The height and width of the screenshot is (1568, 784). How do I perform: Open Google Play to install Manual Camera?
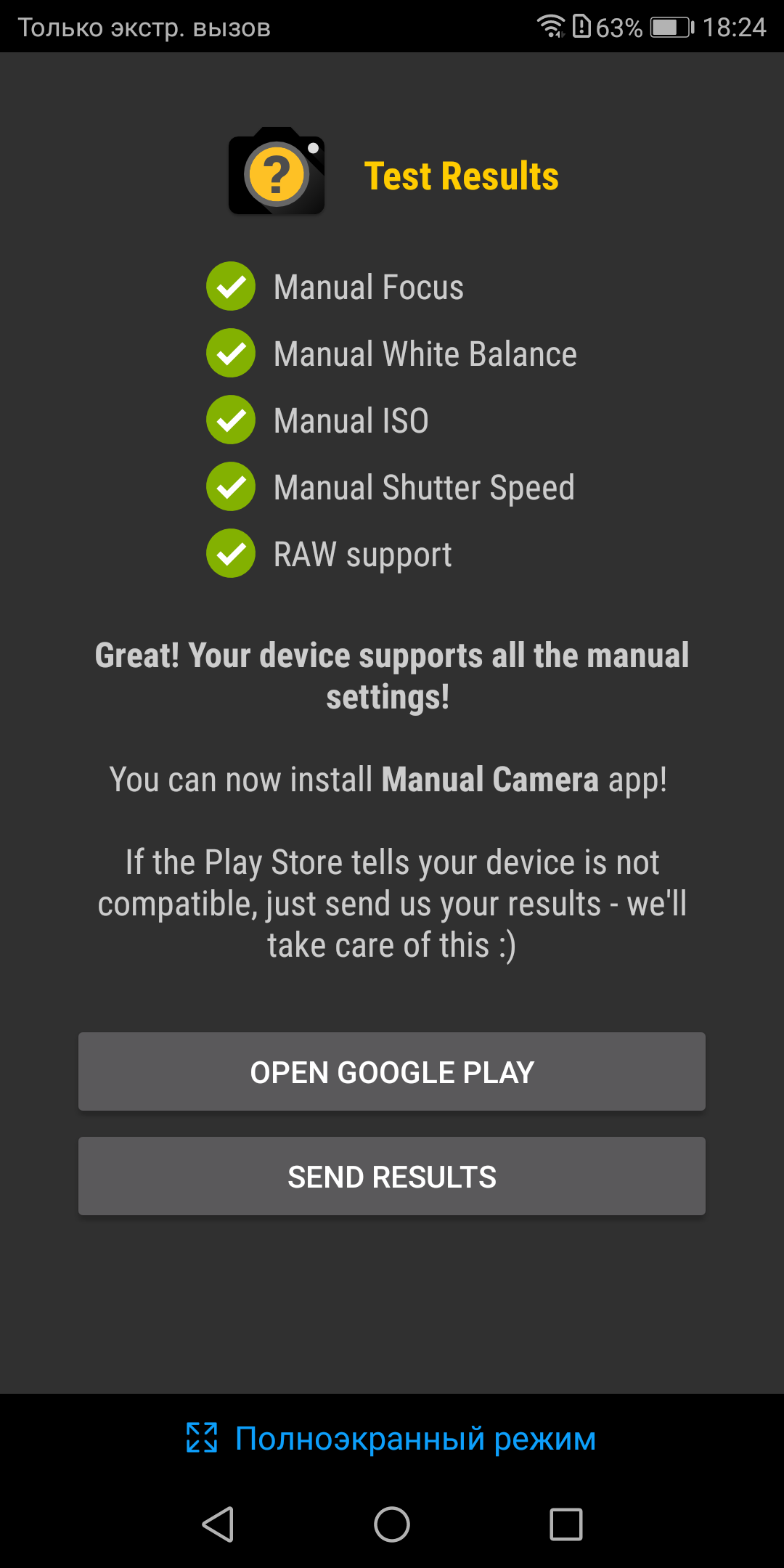pyautogui.click(x=392, y=1071)
